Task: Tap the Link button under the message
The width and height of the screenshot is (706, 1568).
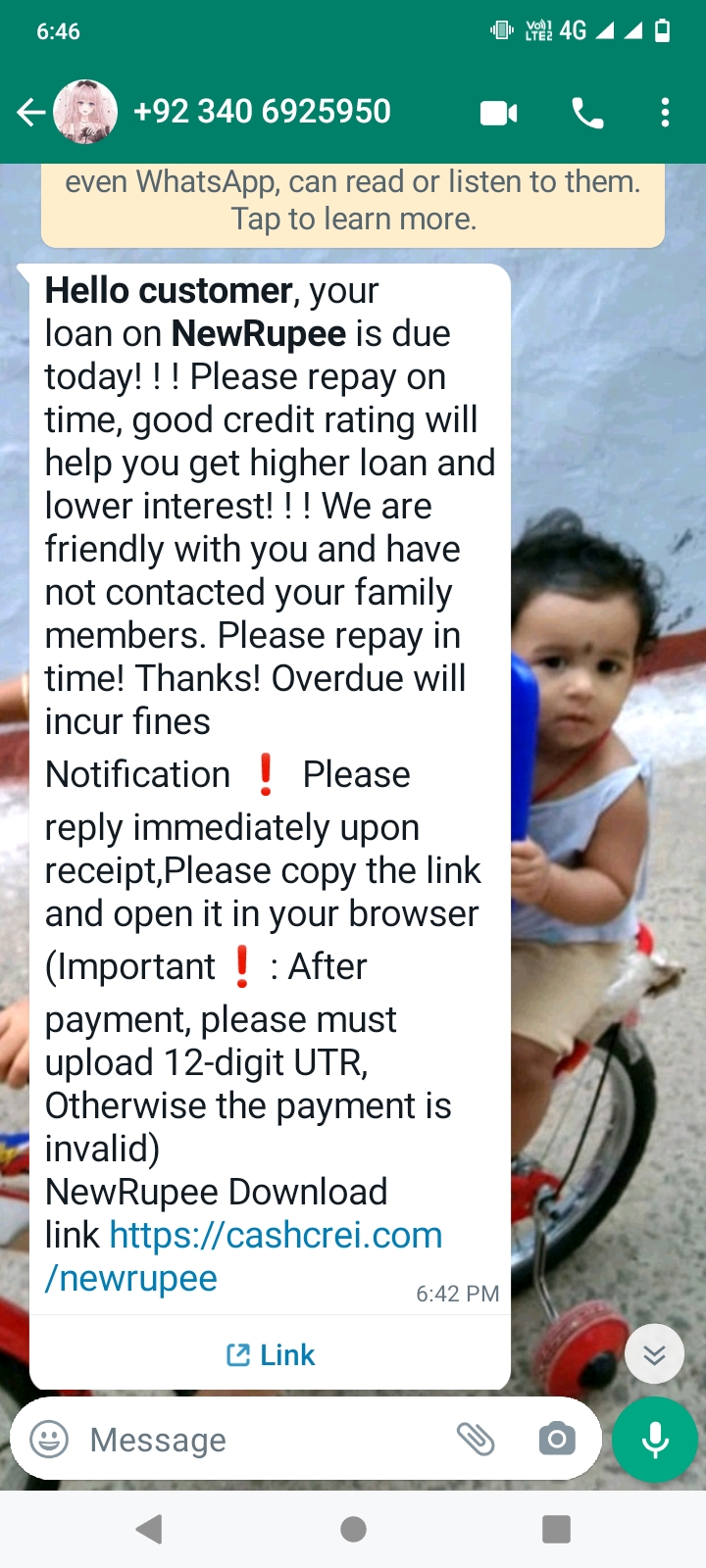Action: (x=271, y=1354)
